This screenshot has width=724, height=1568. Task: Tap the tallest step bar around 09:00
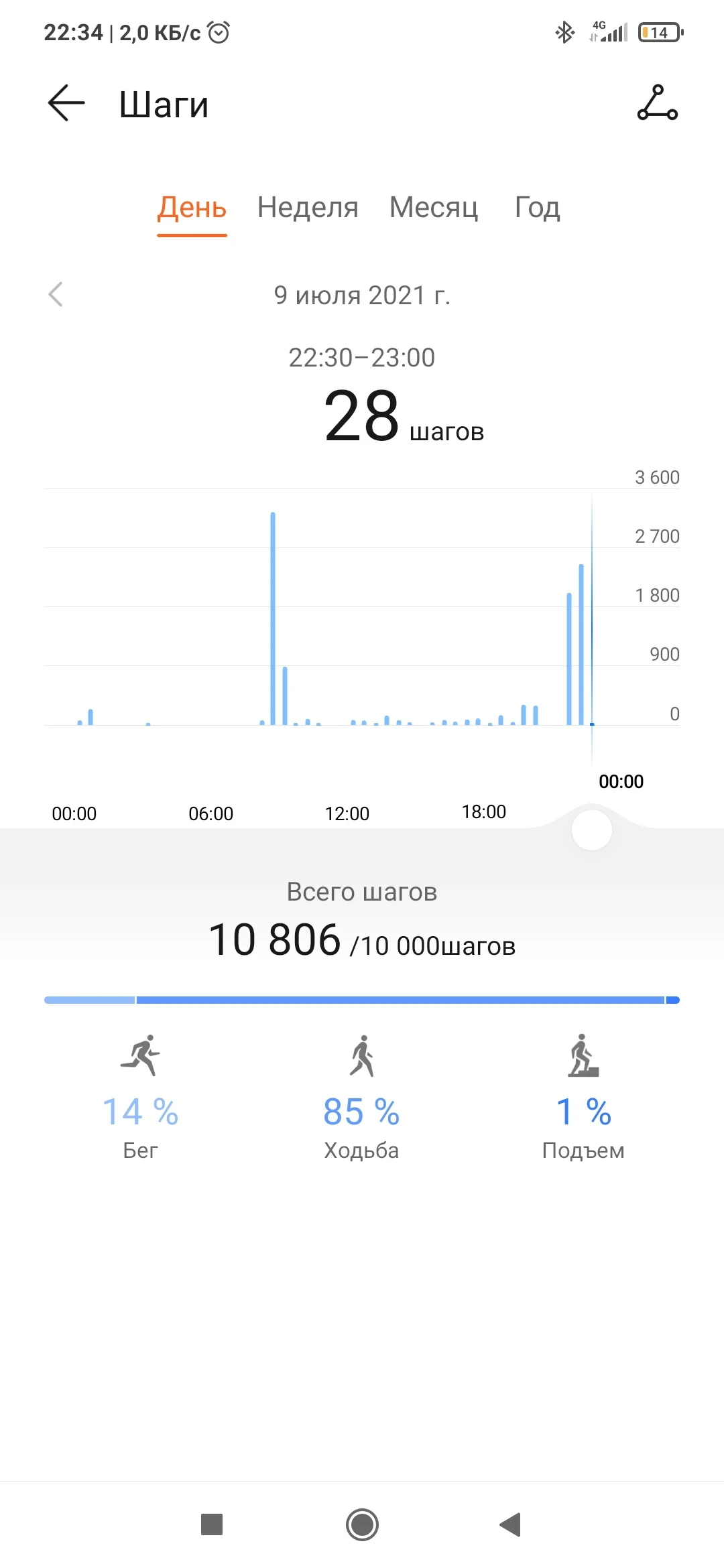(273, 616)
